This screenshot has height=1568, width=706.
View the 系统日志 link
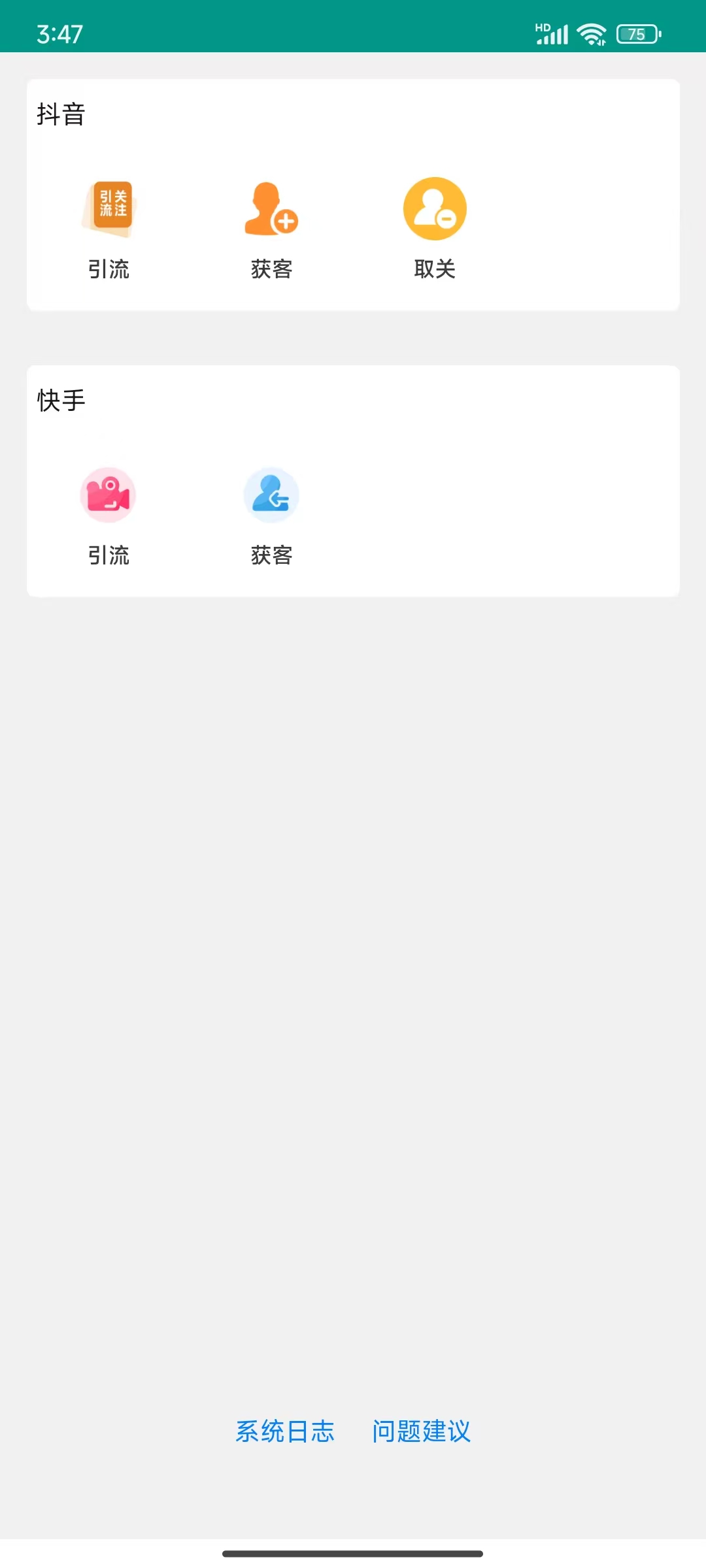(285, 1431)
